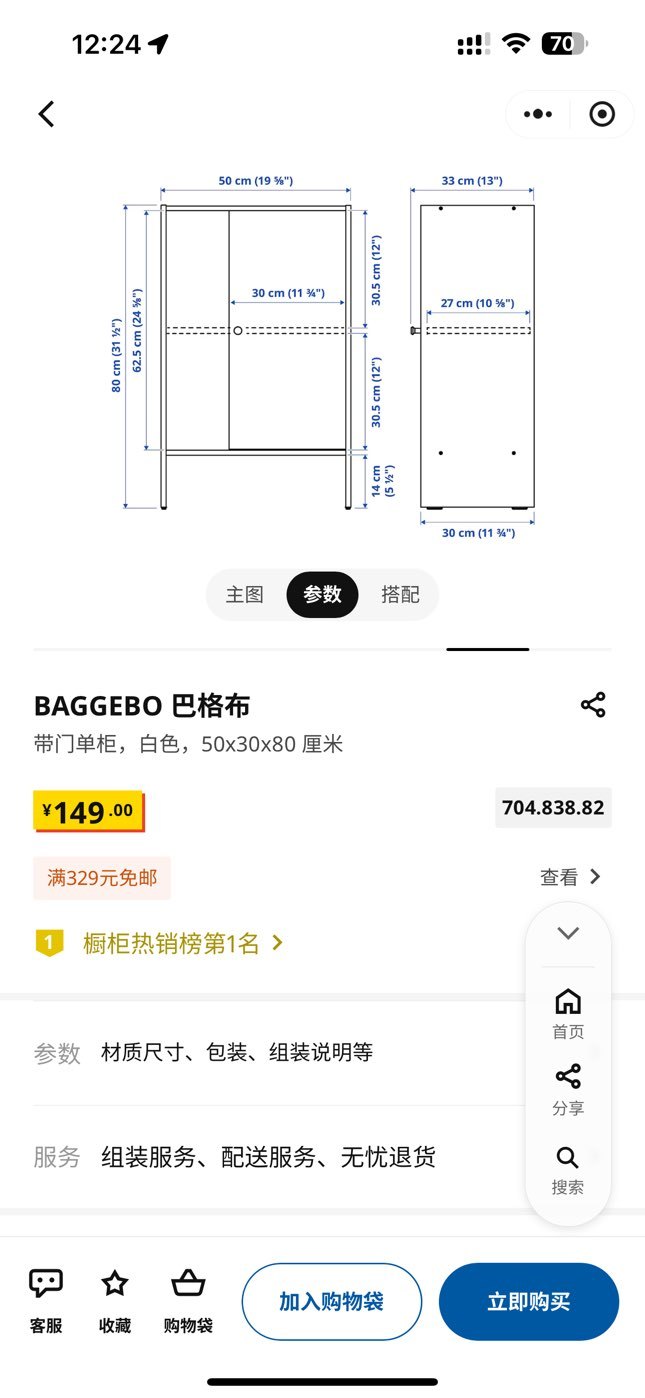Open the 购物袋 shopping bag
The width and height of the screenshot is (645, 1398).
point(188,1301)
